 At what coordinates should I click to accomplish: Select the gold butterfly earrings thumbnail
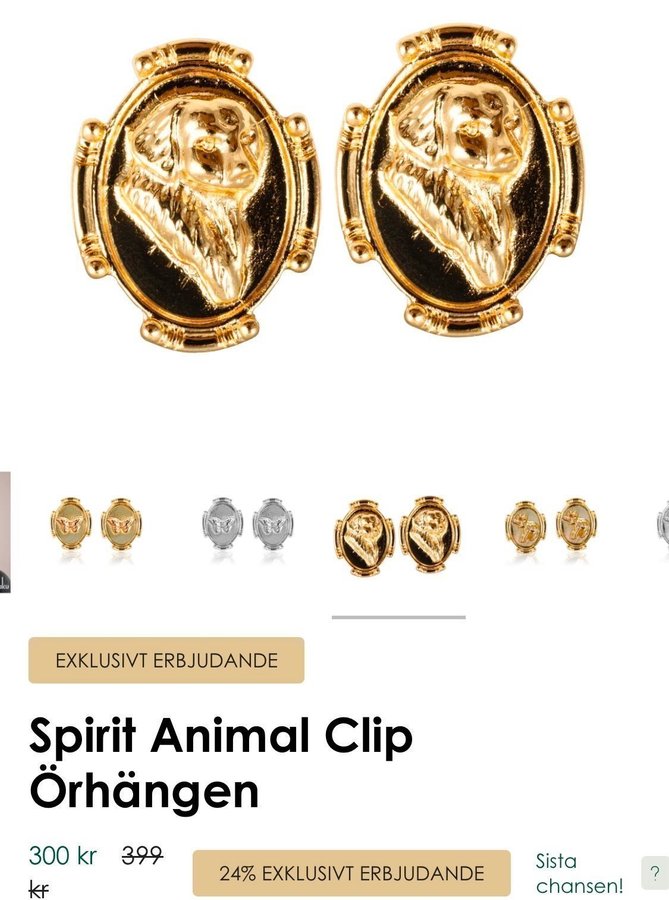pyautogui.click(x=96, y=524)
